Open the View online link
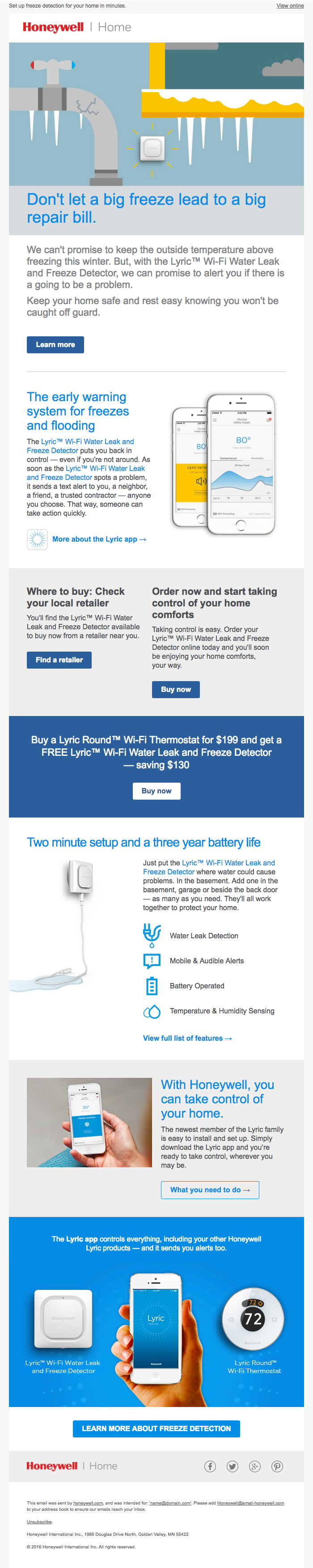The width and height of the screenshot is (313, 1568). [x=290, y=6]
